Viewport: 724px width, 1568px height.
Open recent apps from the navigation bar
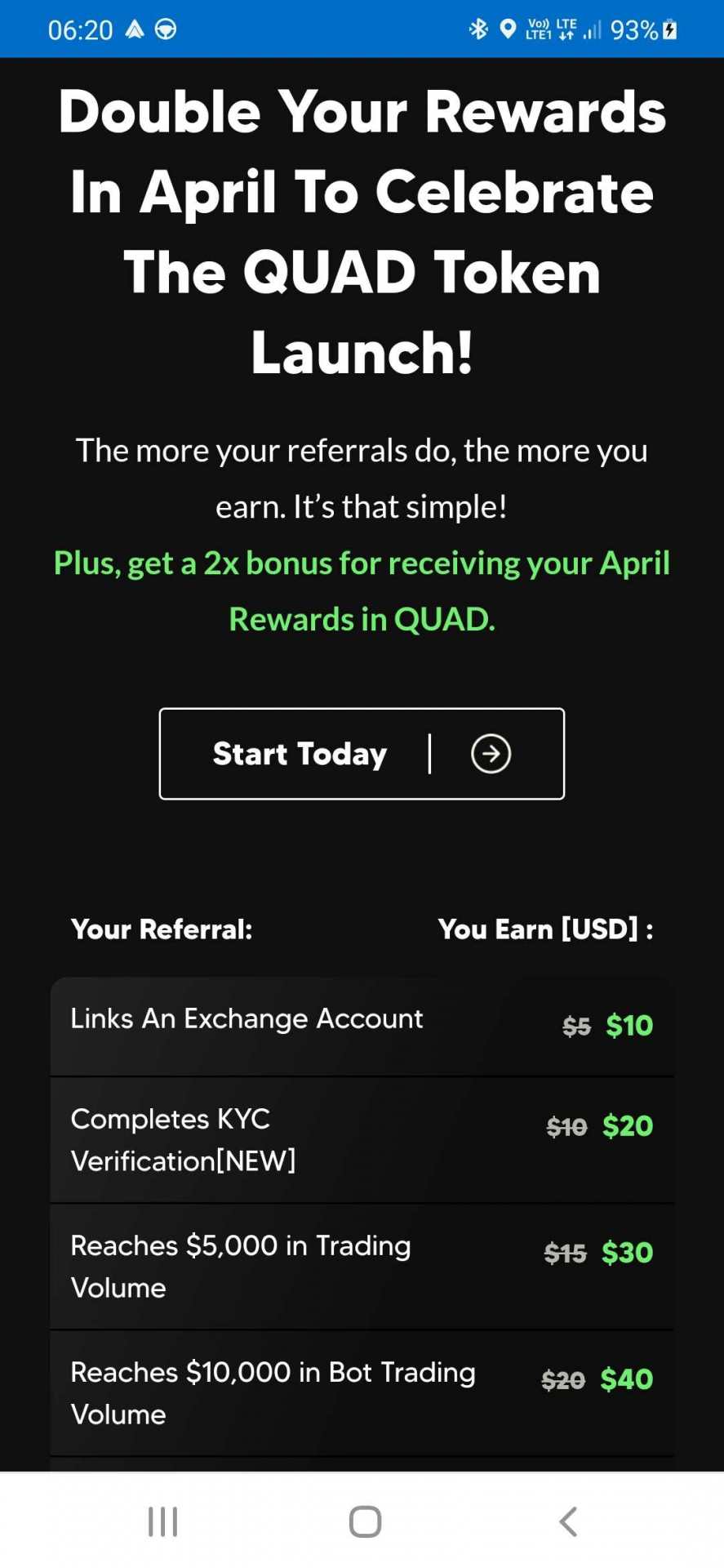click(162, 1521)
